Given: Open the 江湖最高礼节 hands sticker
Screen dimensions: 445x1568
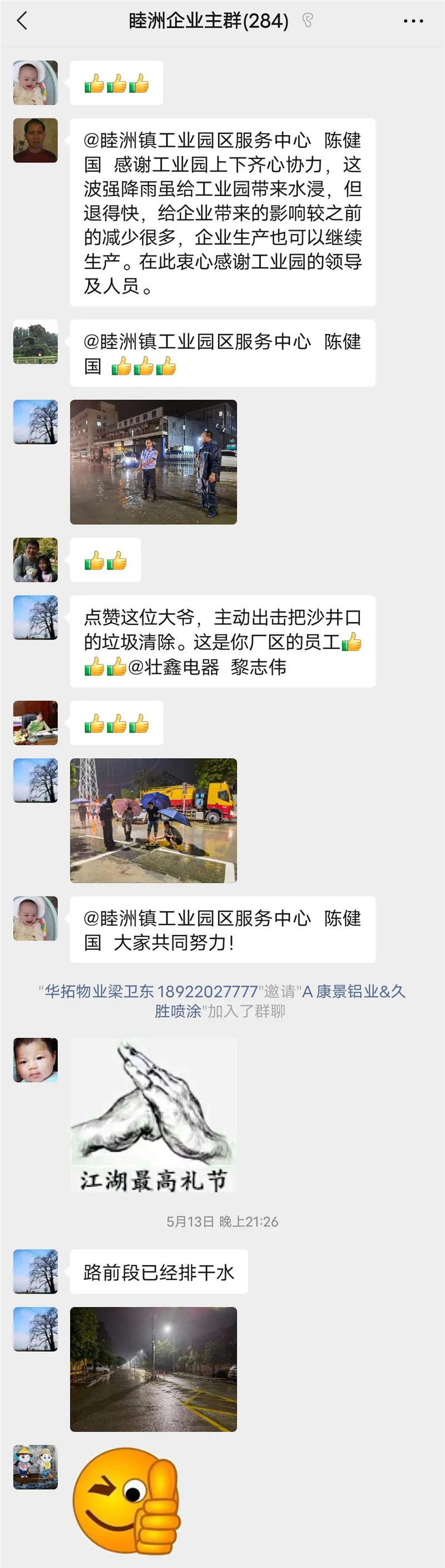Looking at the screenshot, I should [154, 1115].
